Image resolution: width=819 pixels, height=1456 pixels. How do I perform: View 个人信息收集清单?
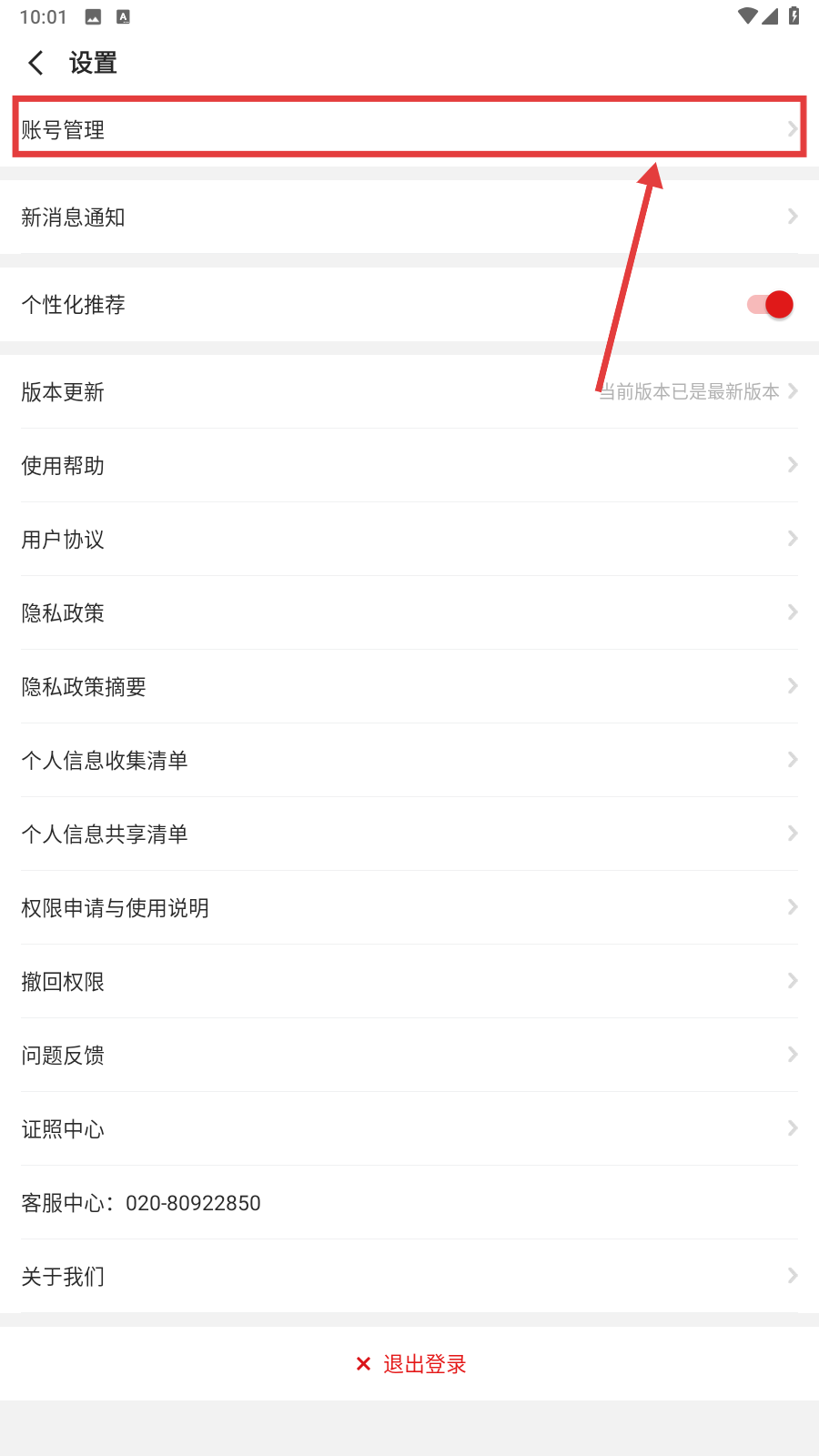pos(409,761)
